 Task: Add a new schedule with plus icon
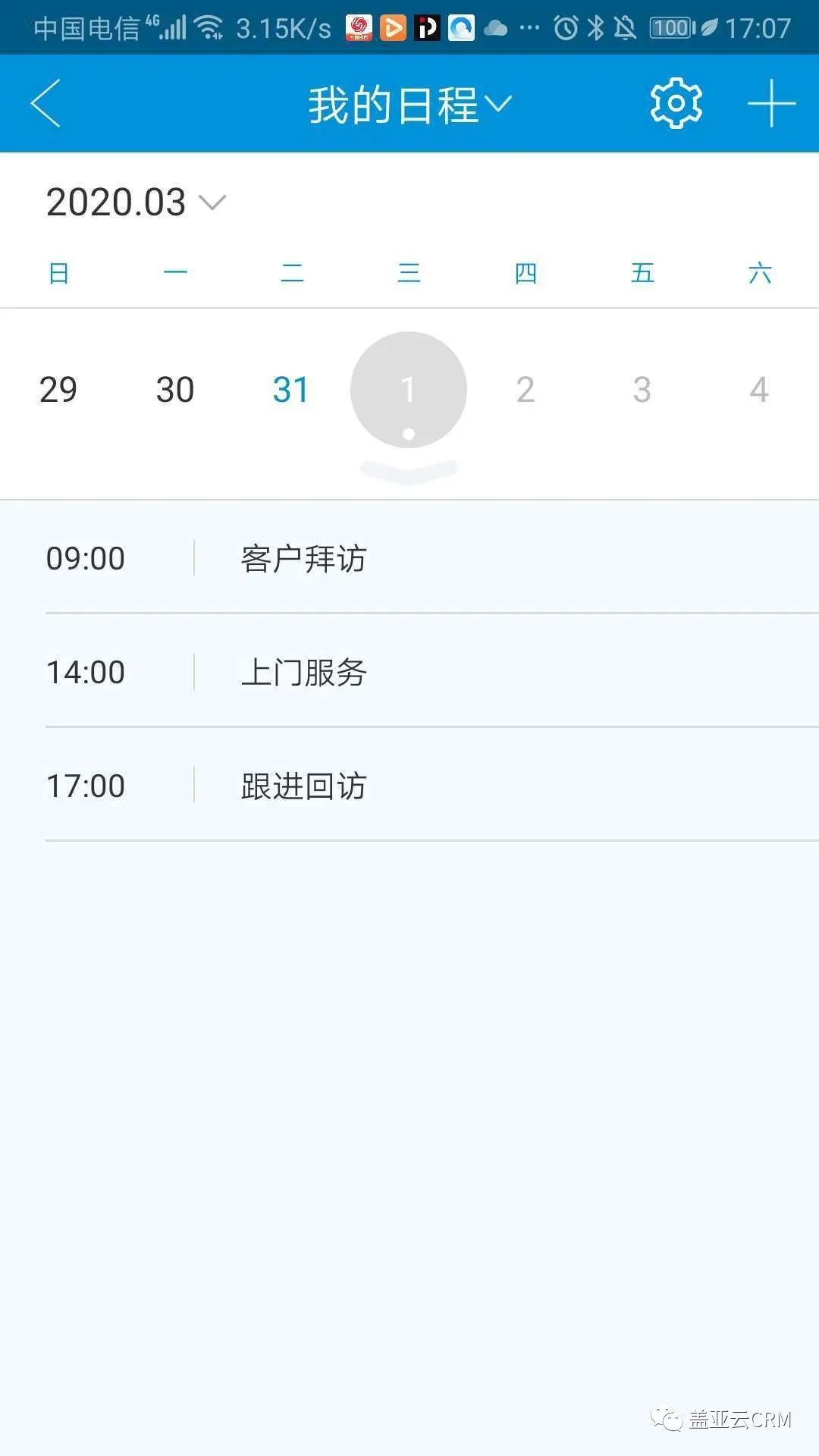tap(771, 103)
